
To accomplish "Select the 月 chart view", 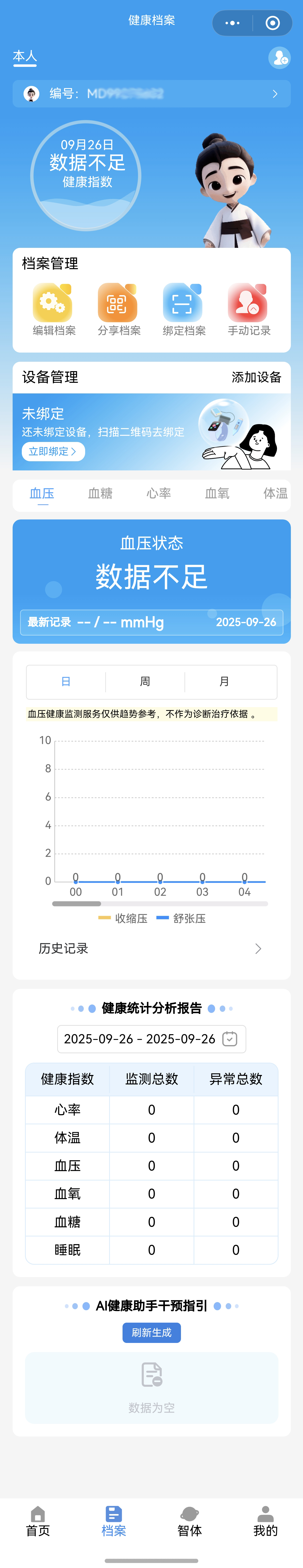I will point(224,682).
